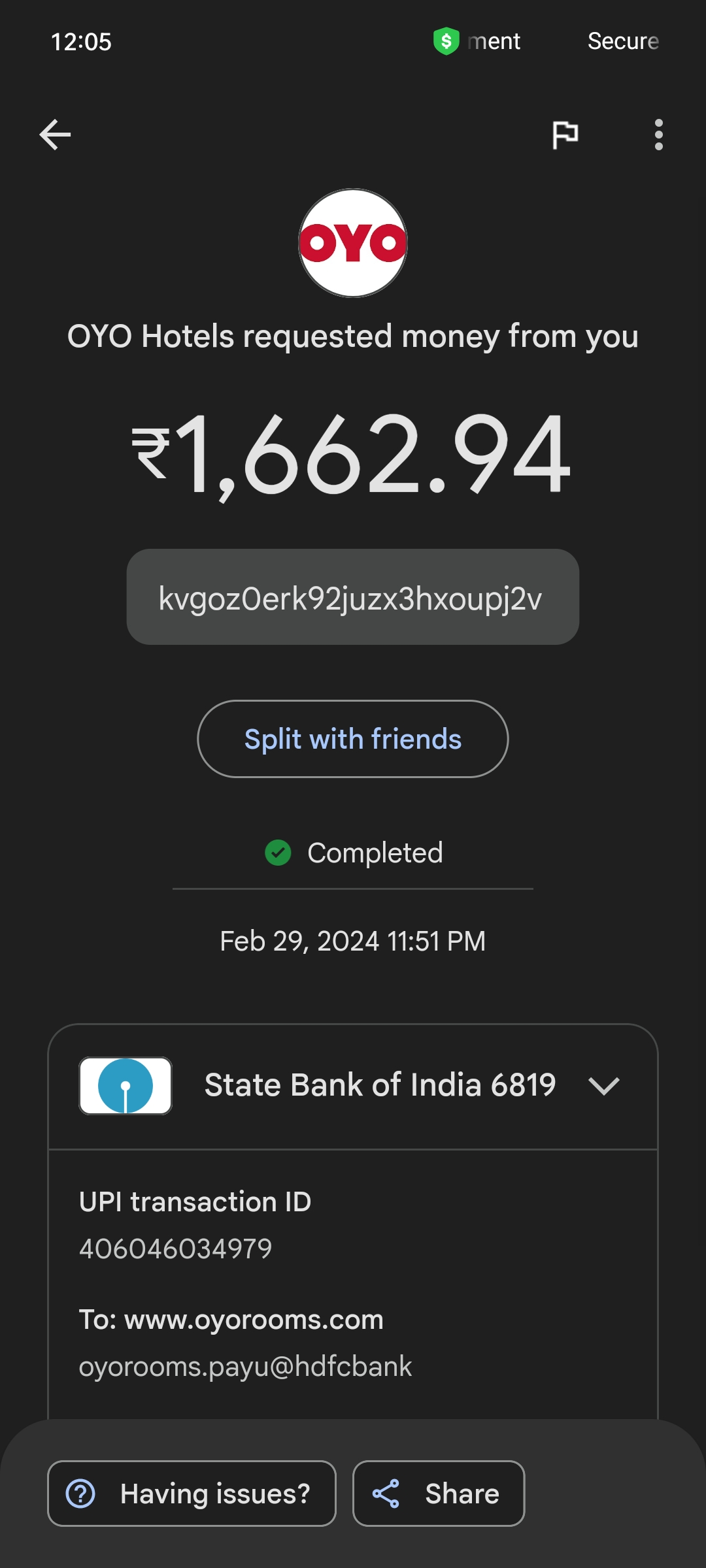Image resolution: width=706 pixels, height=1568 pixels.
Task: Open Having issues? help
Action: coord(192,1494)
